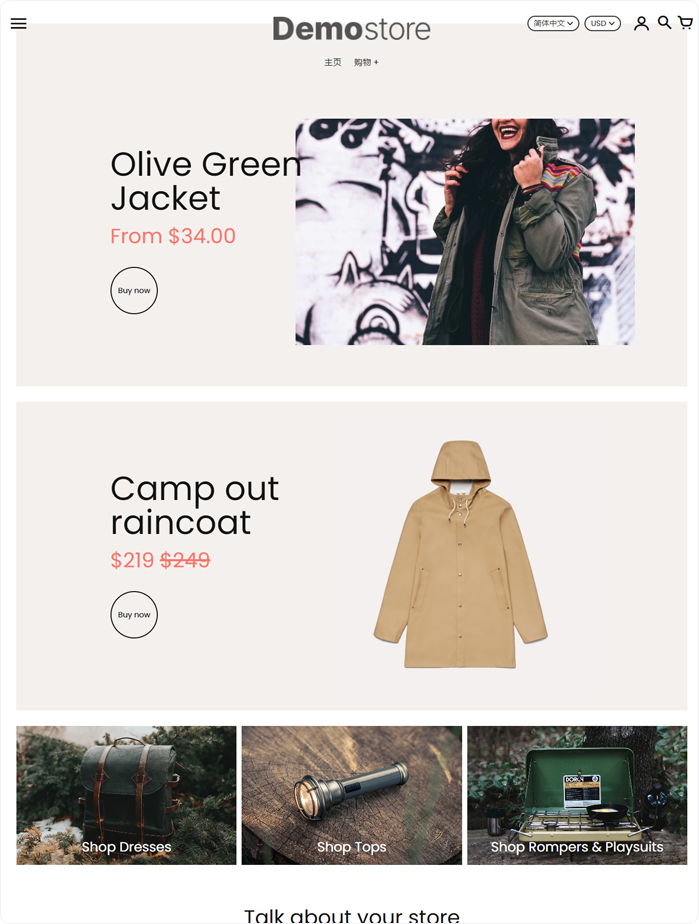Screen dimensions: 699x924
Task: Expand the 购物 + shop menu
Action: click(x=366, y=62)
